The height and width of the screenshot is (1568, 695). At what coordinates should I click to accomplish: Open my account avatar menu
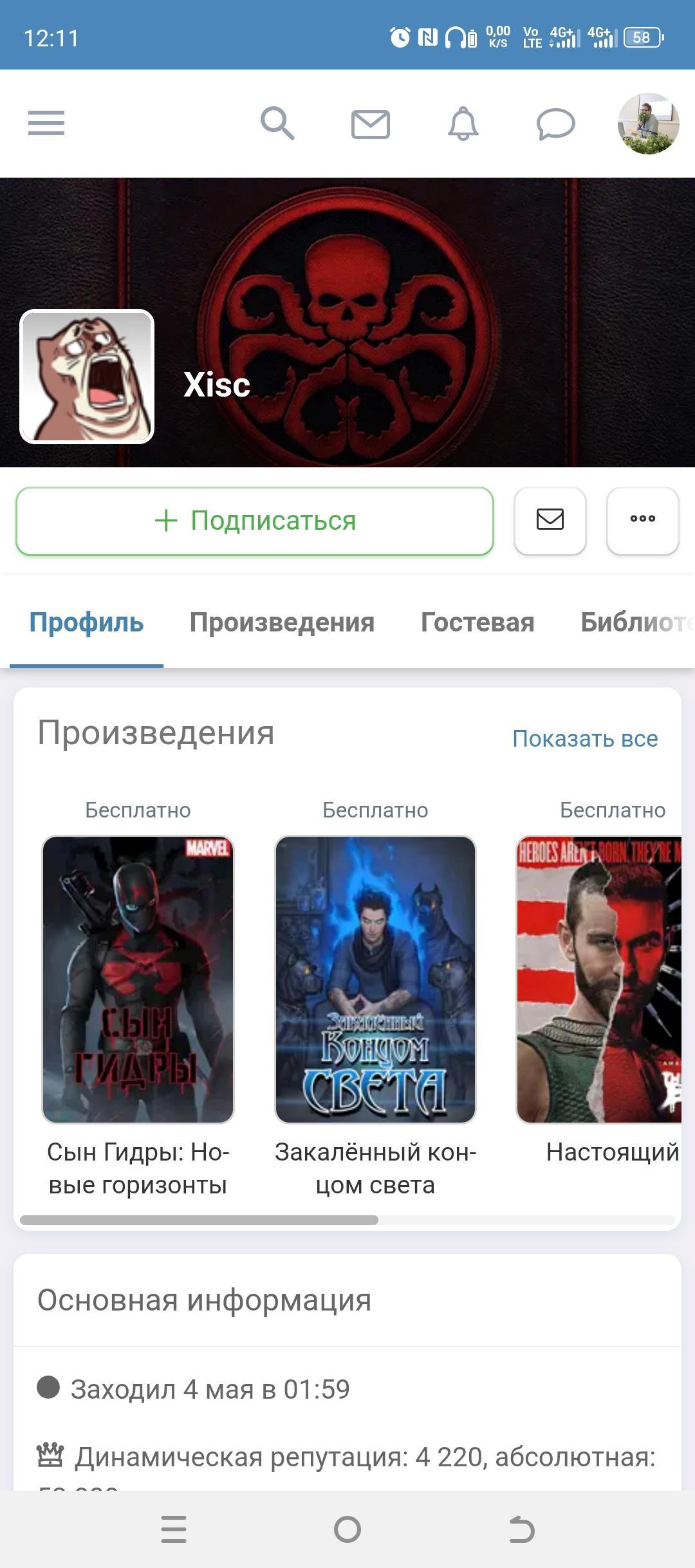click(648, 124)
